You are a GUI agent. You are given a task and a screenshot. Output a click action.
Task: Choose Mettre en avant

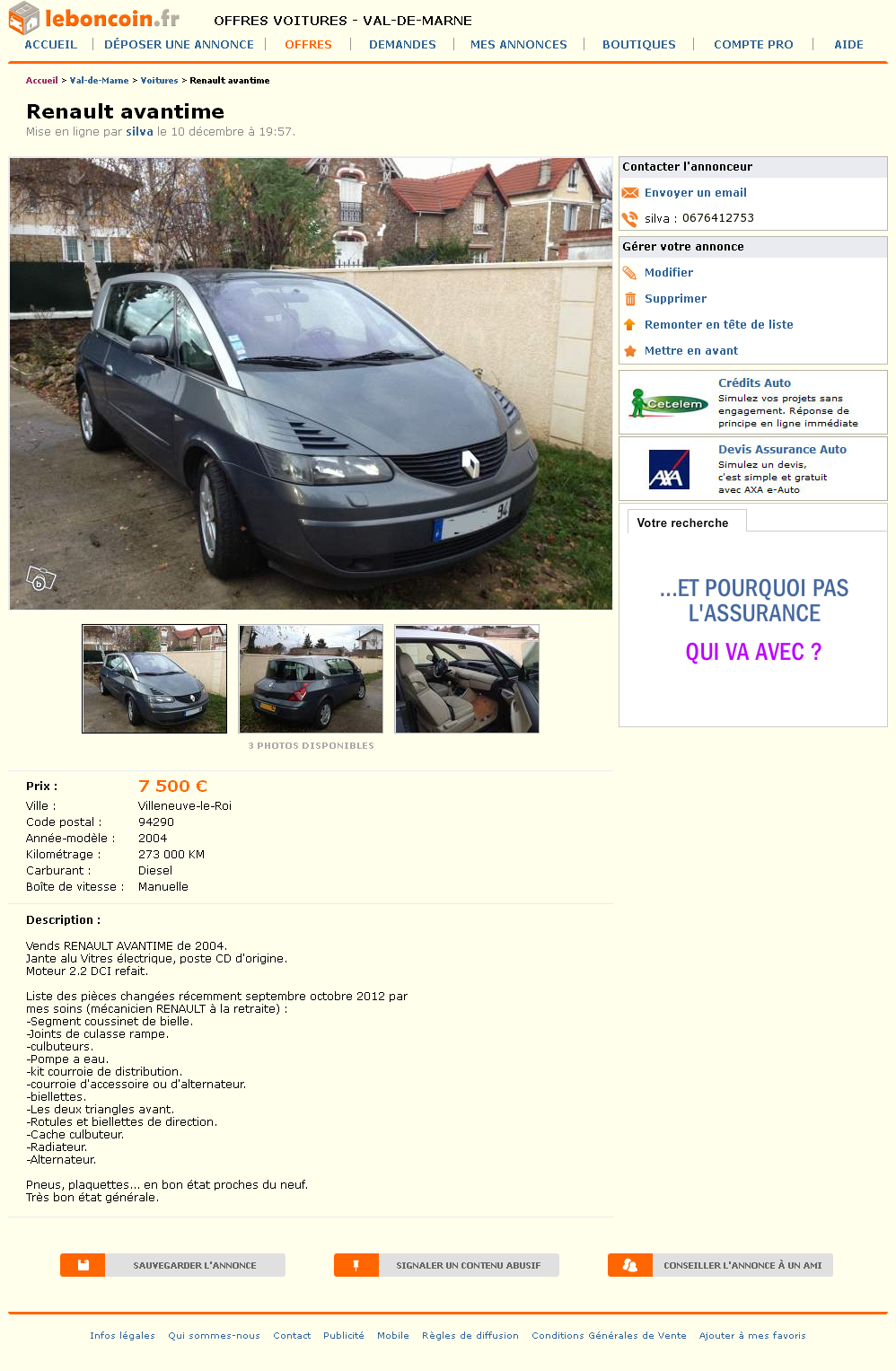690,350
